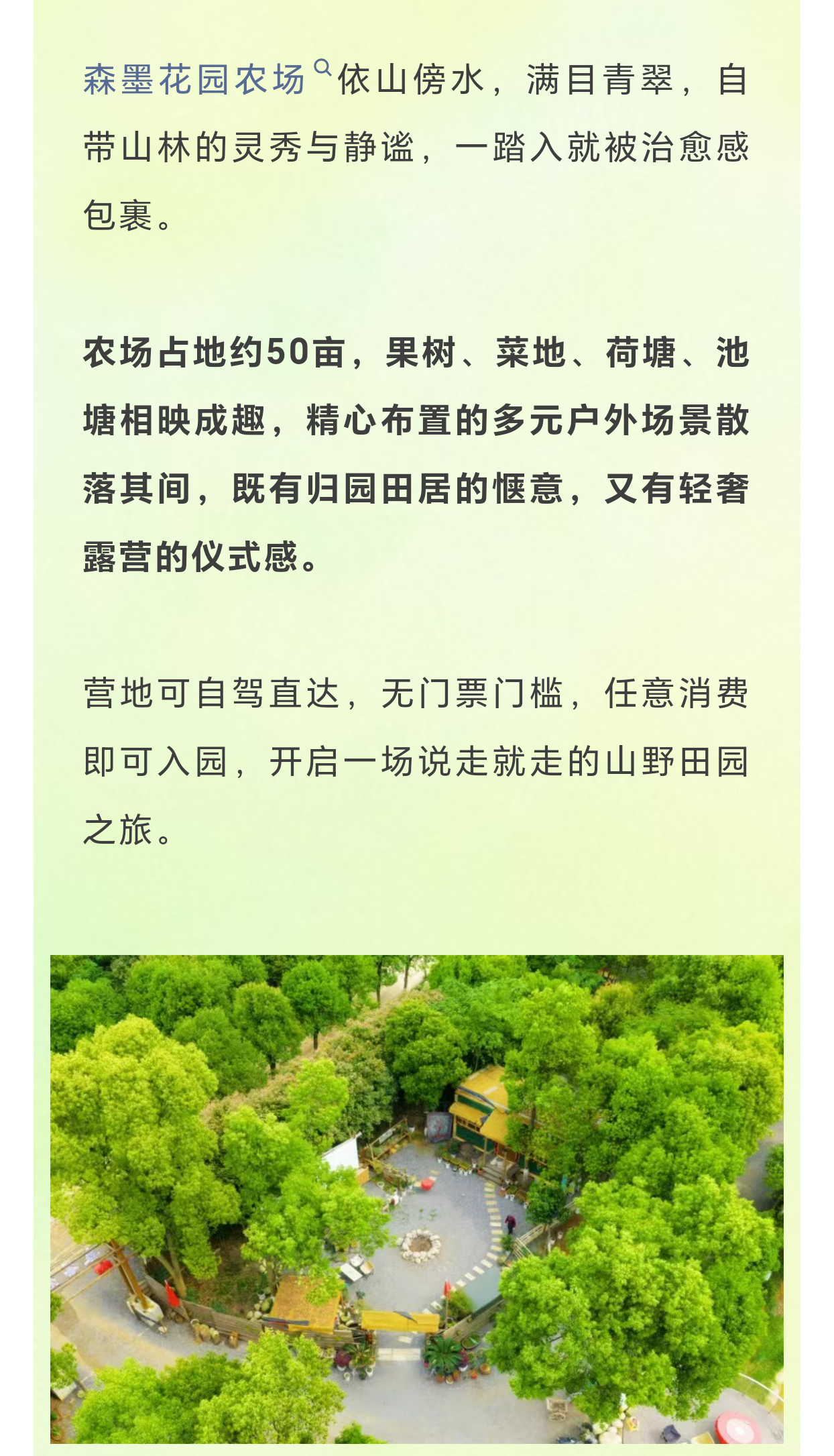View the aerial farm photo
The image size is (834, 1456).
(417, 1199)
